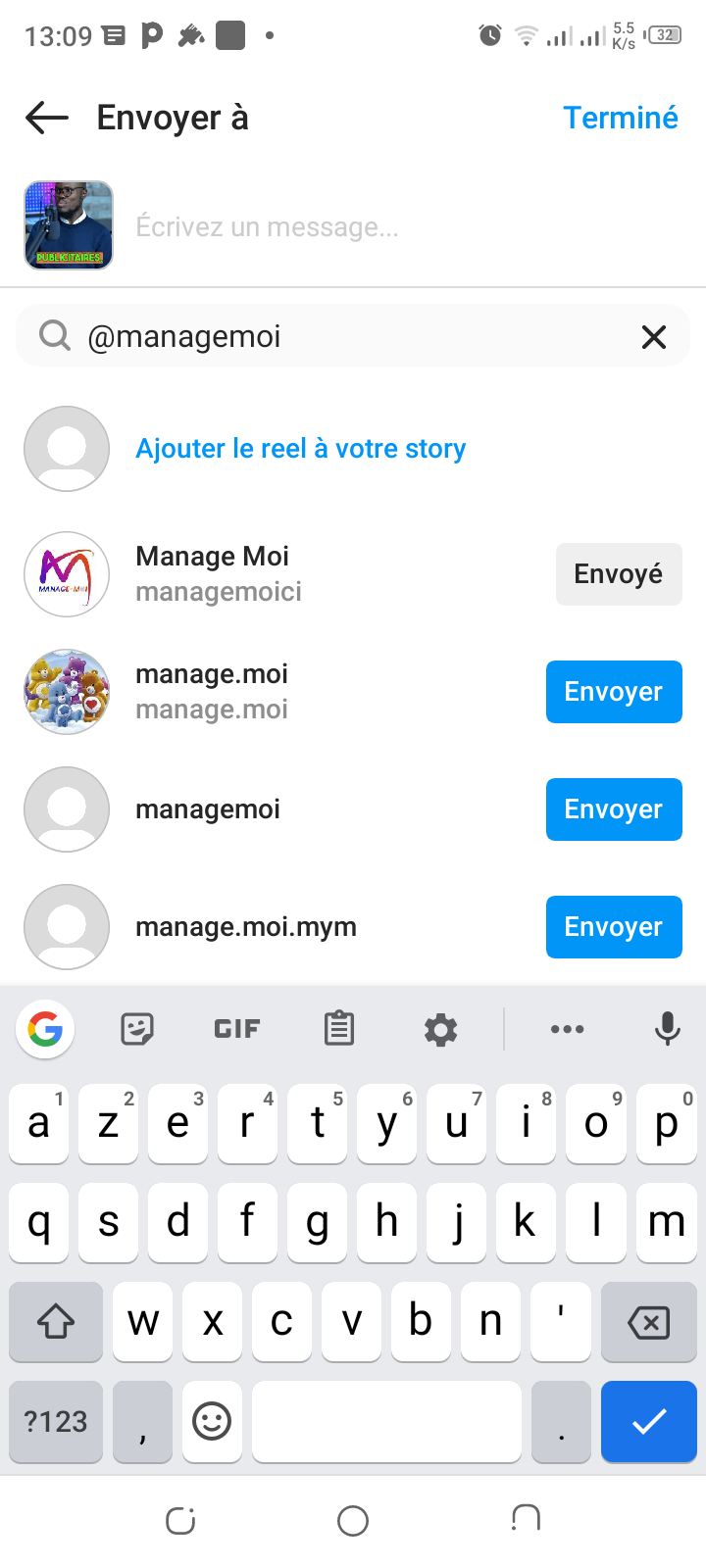The width and height of the screenshot is (706, 1568).
Task: Start voice typing with the microphone
Action: (668, 1029)
